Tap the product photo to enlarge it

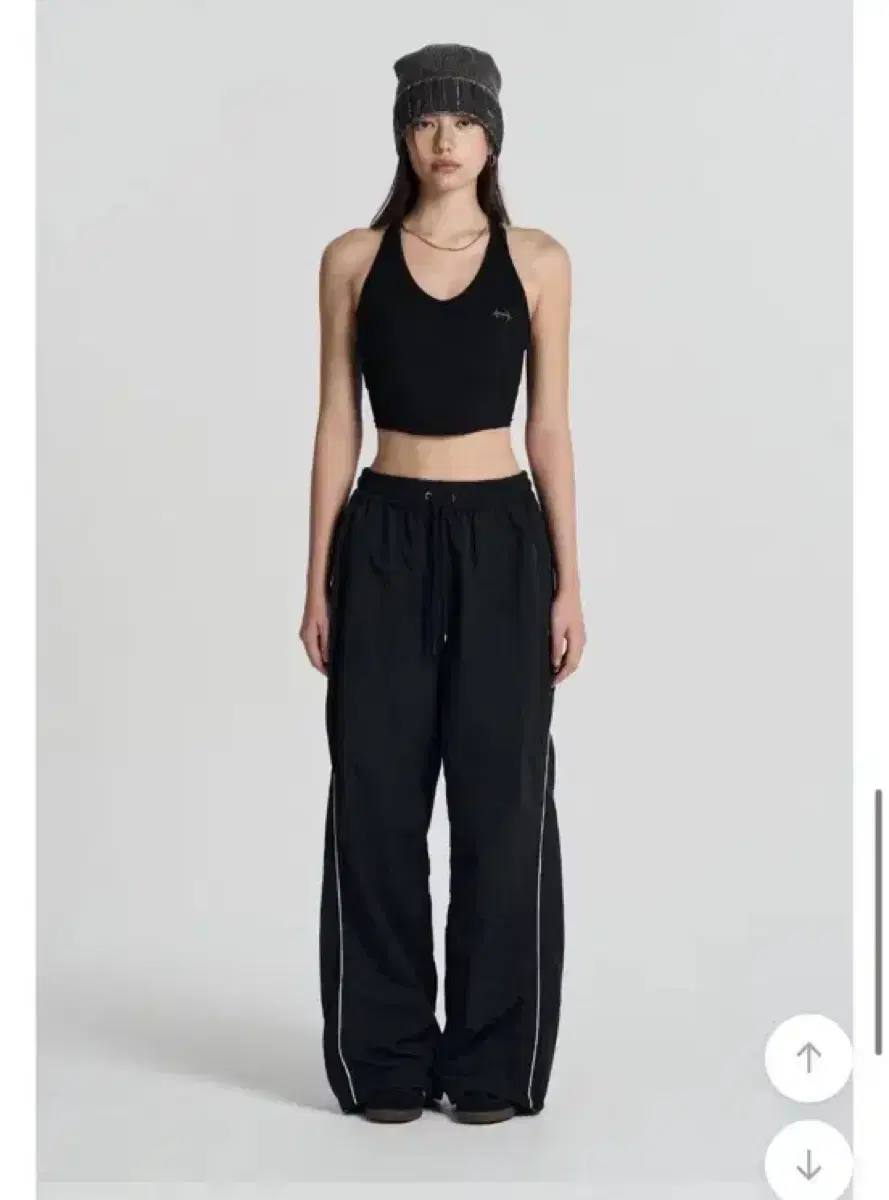[444, 600]
